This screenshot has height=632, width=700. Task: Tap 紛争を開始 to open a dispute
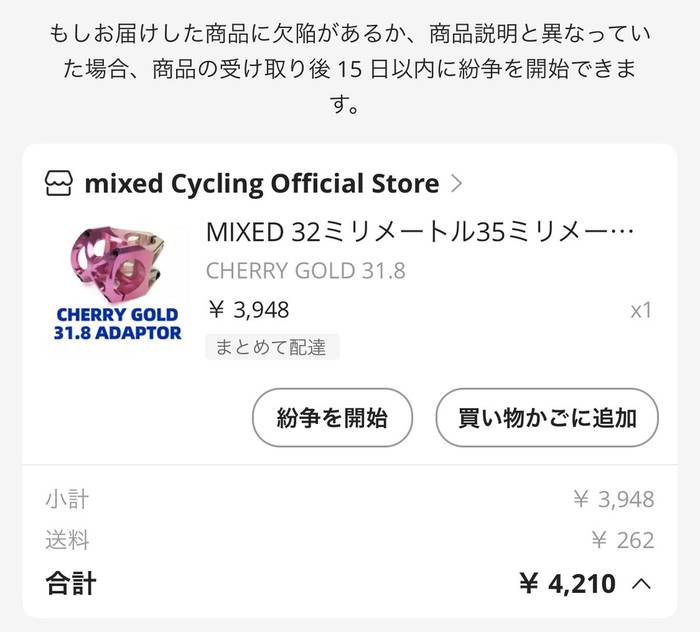click(x=331, y=417)
